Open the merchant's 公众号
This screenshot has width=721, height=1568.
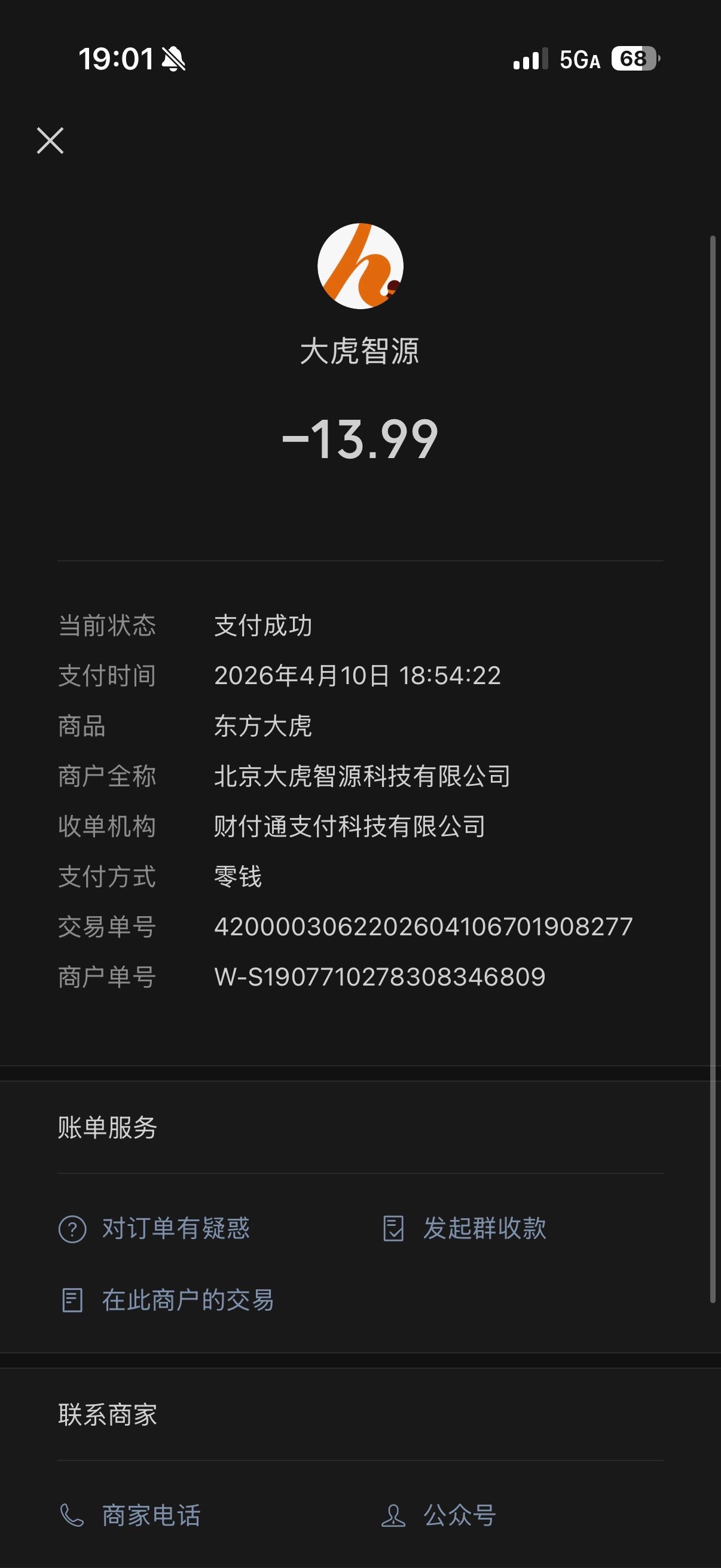(439, 1515)
